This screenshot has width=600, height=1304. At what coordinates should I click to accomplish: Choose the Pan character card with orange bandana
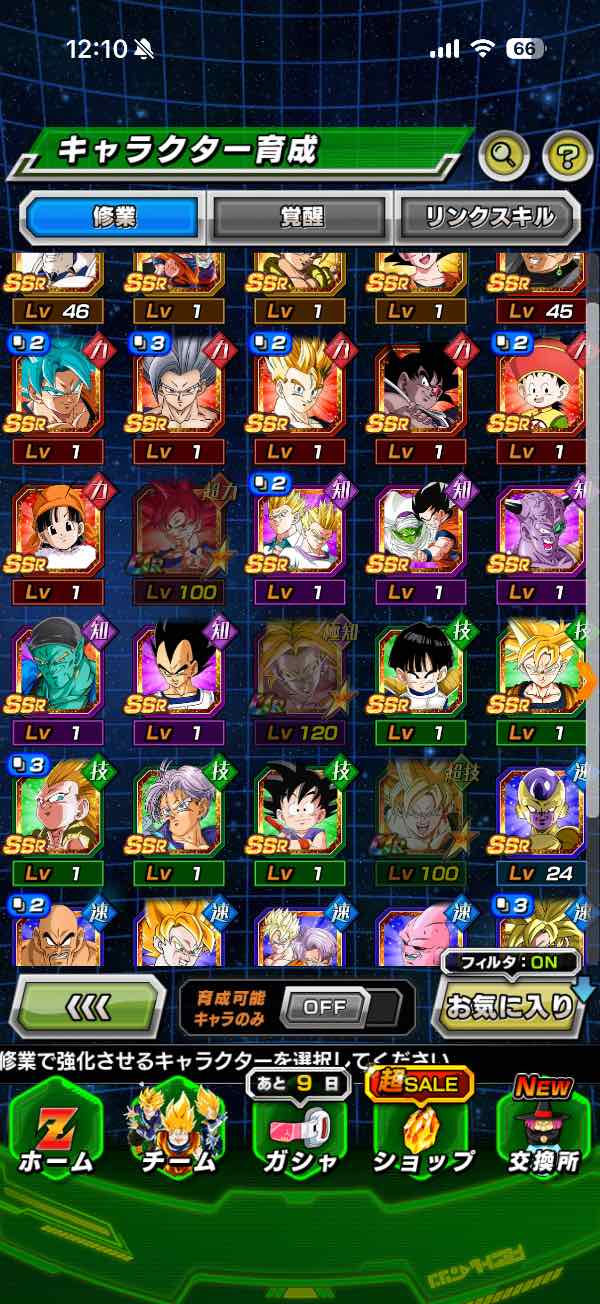[56, 535]
